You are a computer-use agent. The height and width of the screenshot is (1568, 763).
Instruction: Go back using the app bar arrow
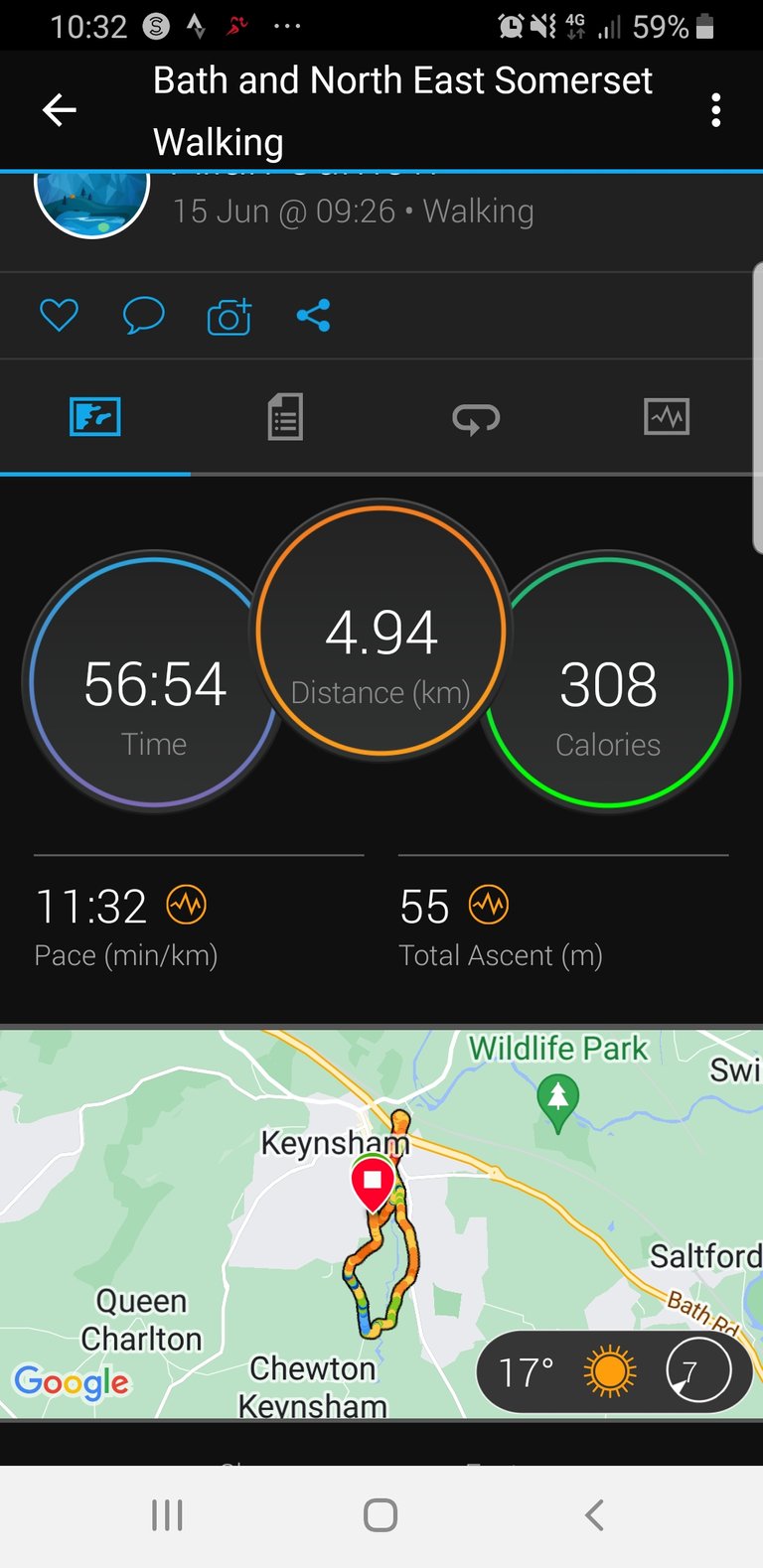point(60,110)
